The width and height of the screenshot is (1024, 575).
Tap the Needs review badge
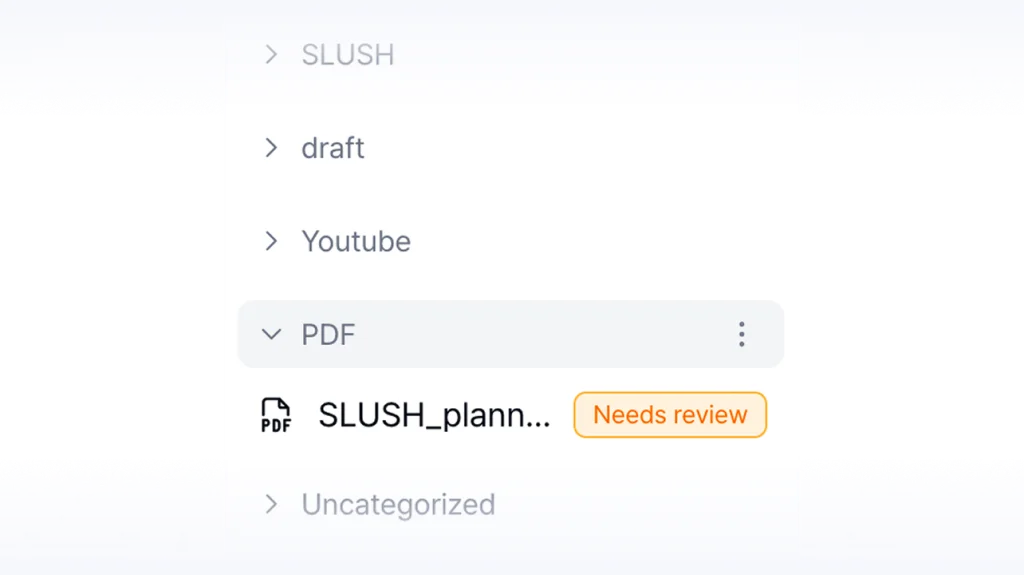[669, 415]
